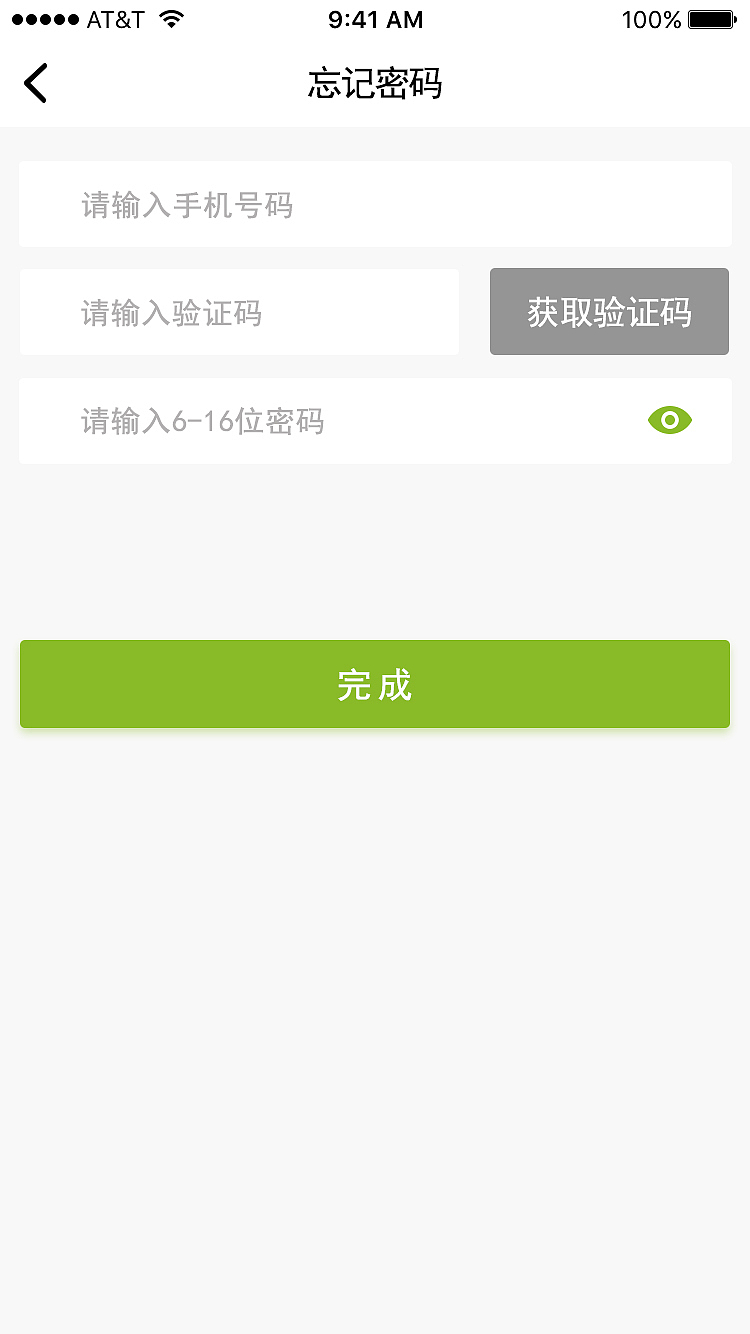Select the 请输入6-16位密码 password field

[300, 420]
